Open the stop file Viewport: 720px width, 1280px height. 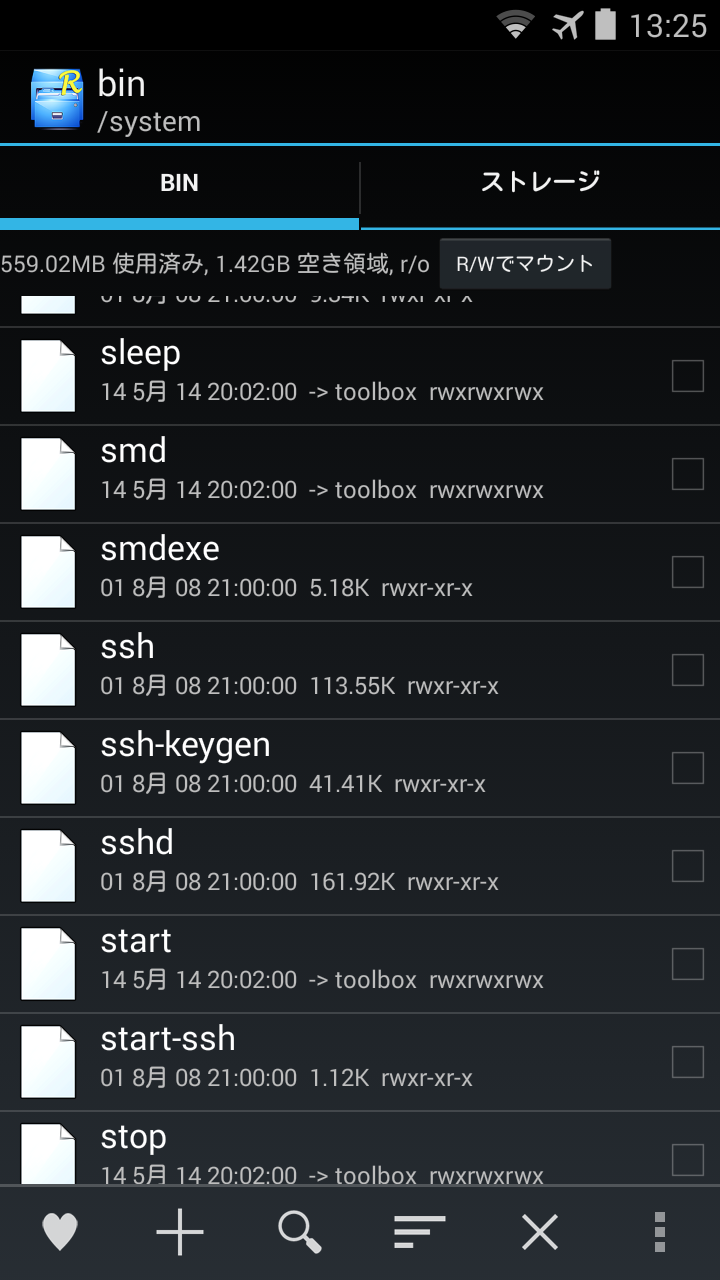point(360,1148)
